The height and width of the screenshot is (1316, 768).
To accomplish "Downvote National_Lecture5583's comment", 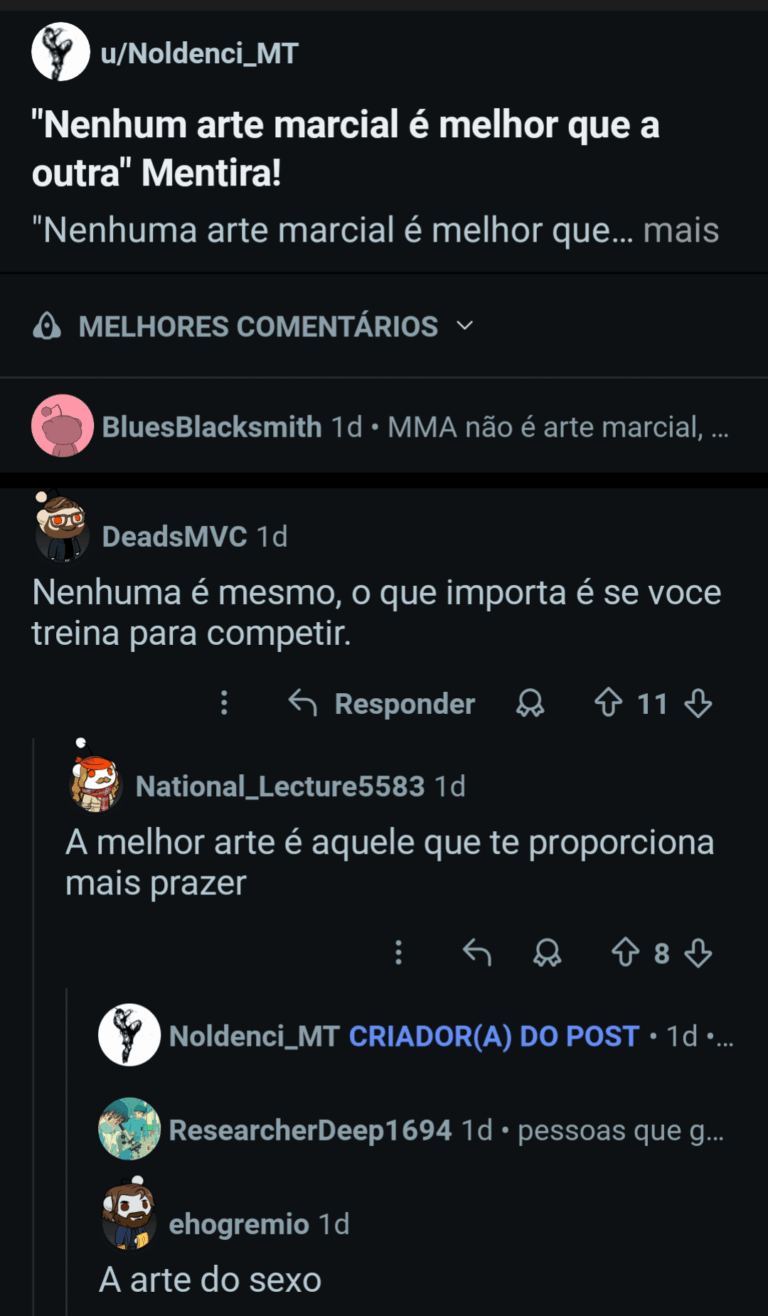I will [698, 953].
